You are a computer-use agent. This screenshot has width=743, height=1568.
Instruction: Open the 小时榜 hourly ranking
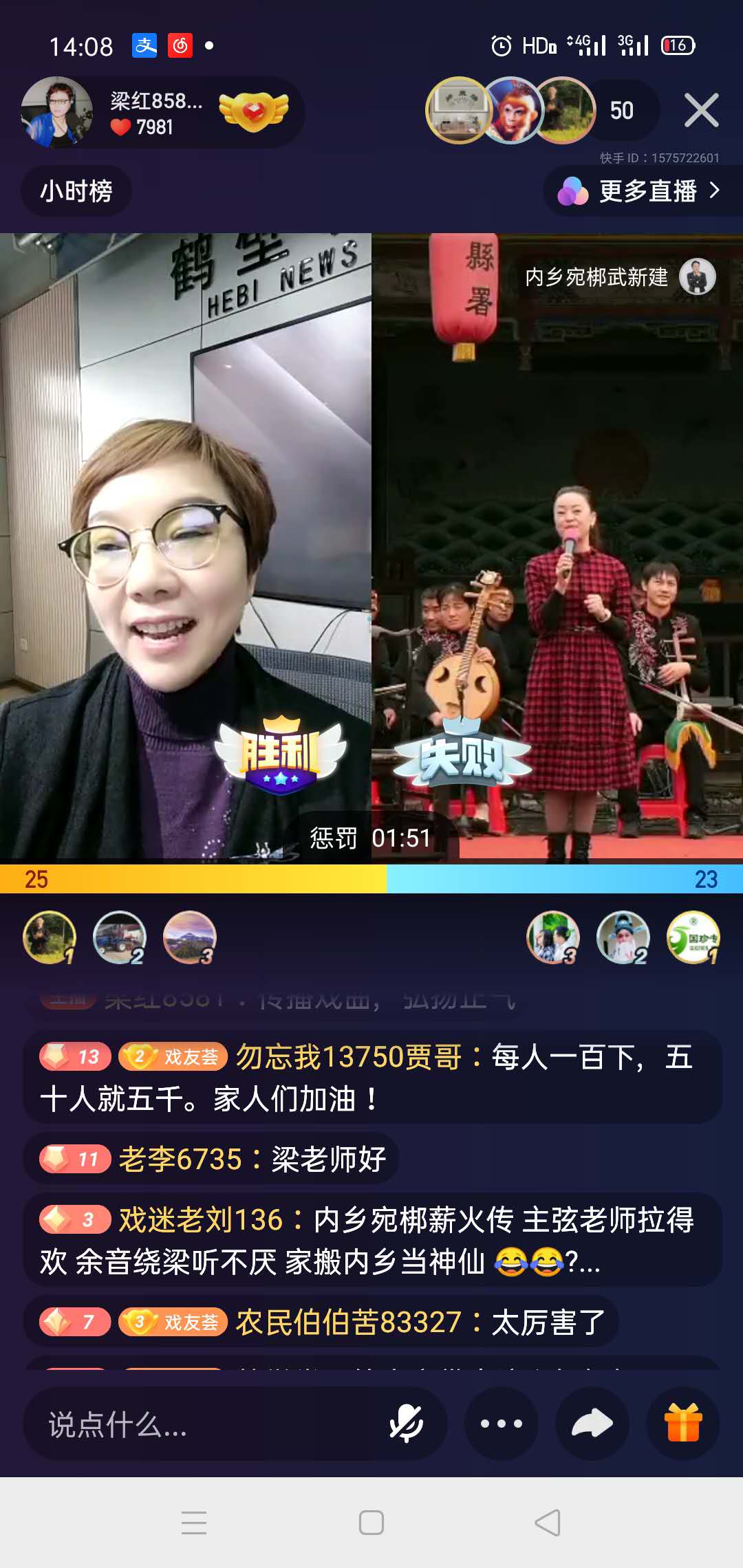[x=76, y=191]
